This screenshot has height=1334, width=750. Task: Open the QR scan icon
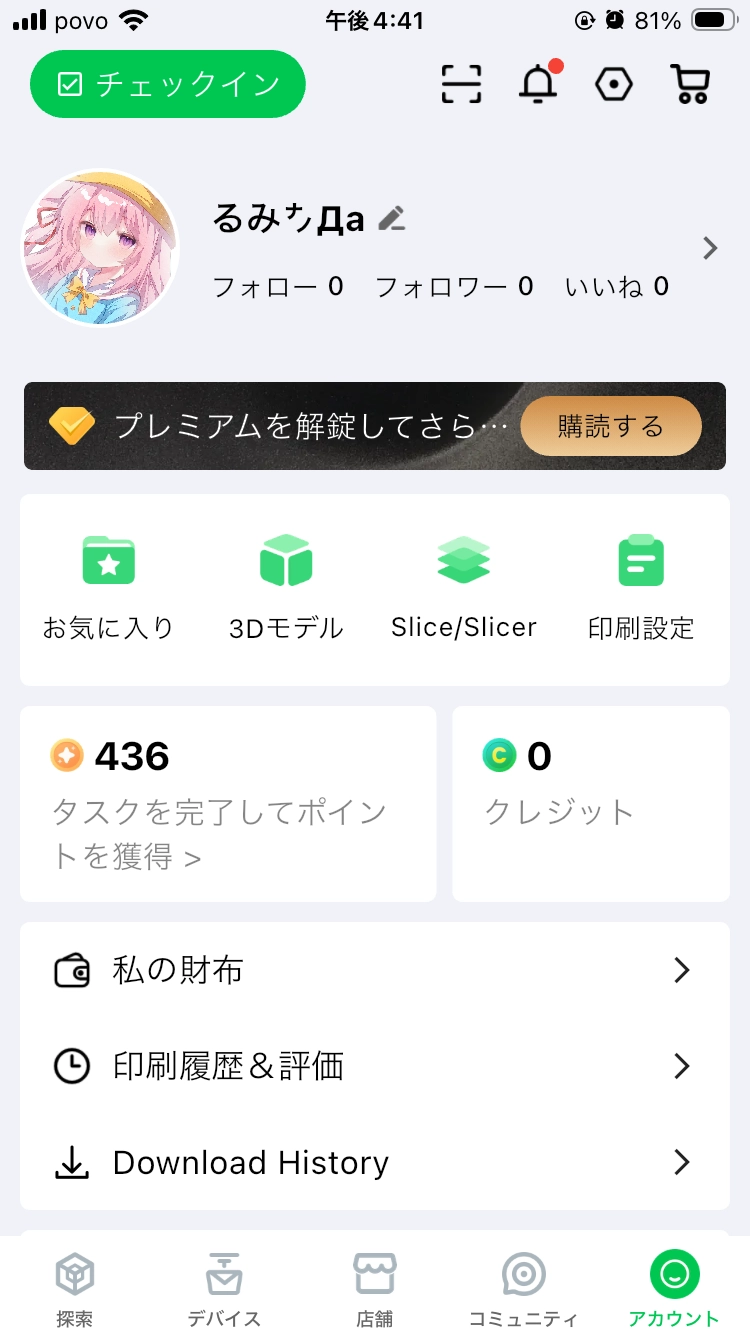tap(461, 84)
